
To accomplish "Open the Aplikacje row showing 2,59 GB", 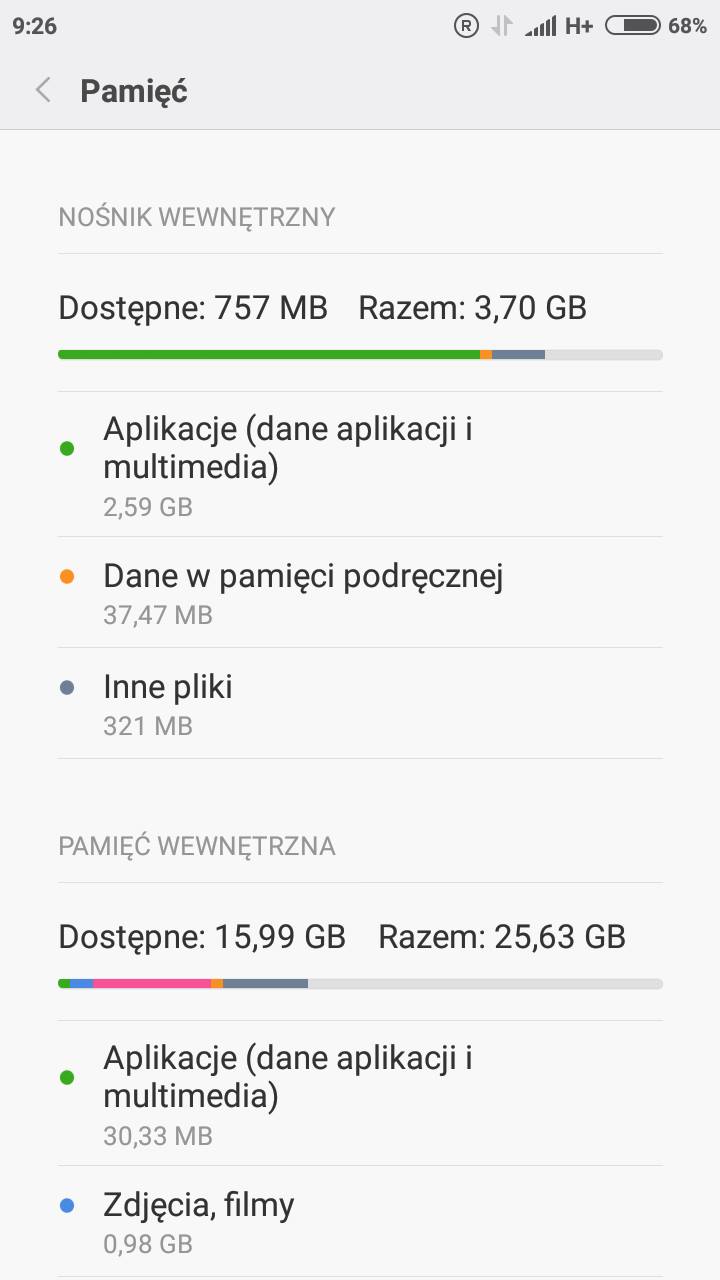I will [x=360, y=465].
